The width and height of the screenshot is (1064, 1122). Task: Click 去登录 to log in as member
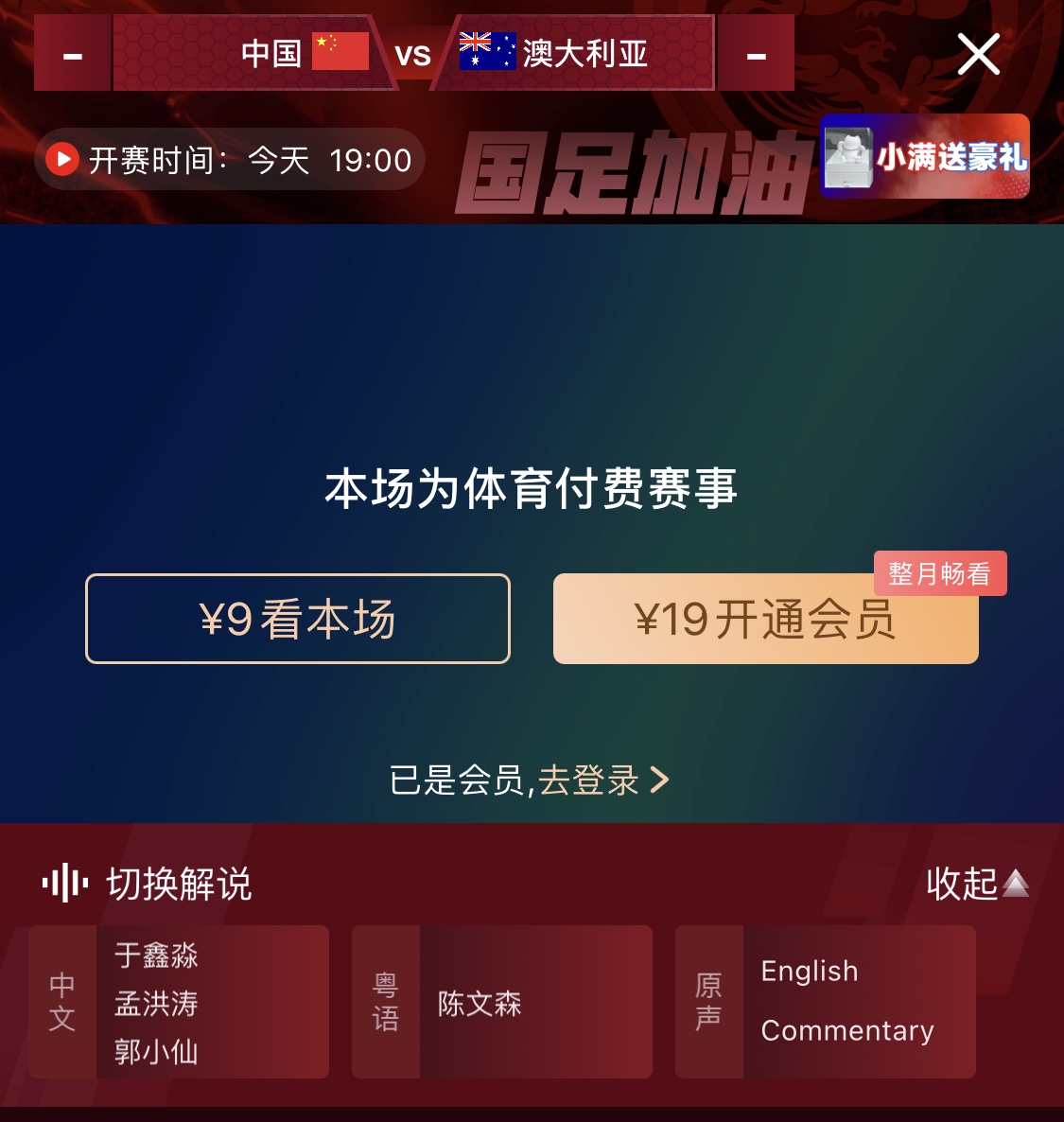tap(588, 780)
